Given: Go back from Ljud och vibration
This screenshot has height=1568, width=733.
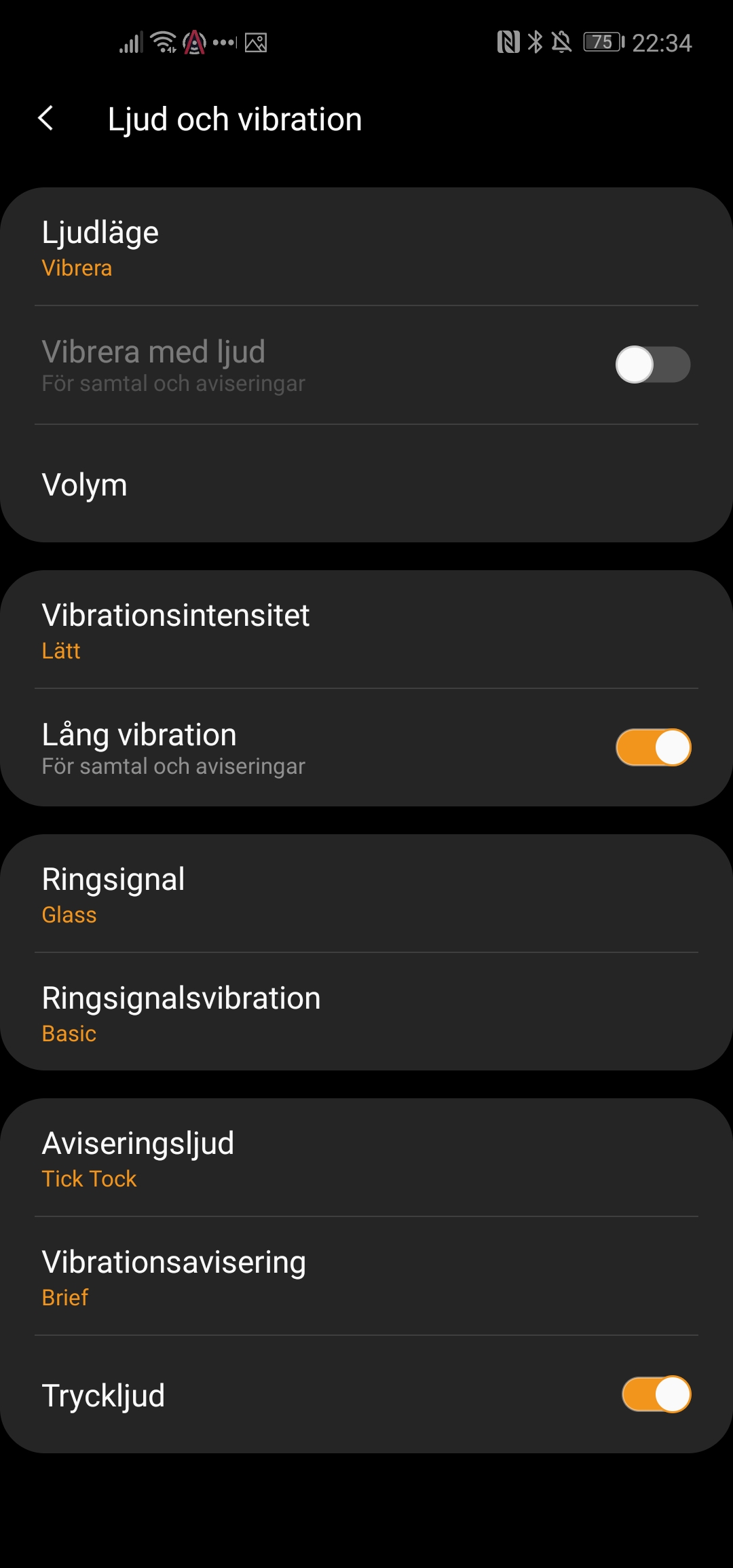Looking at the screenshot, I should click(x=45, y=119).
